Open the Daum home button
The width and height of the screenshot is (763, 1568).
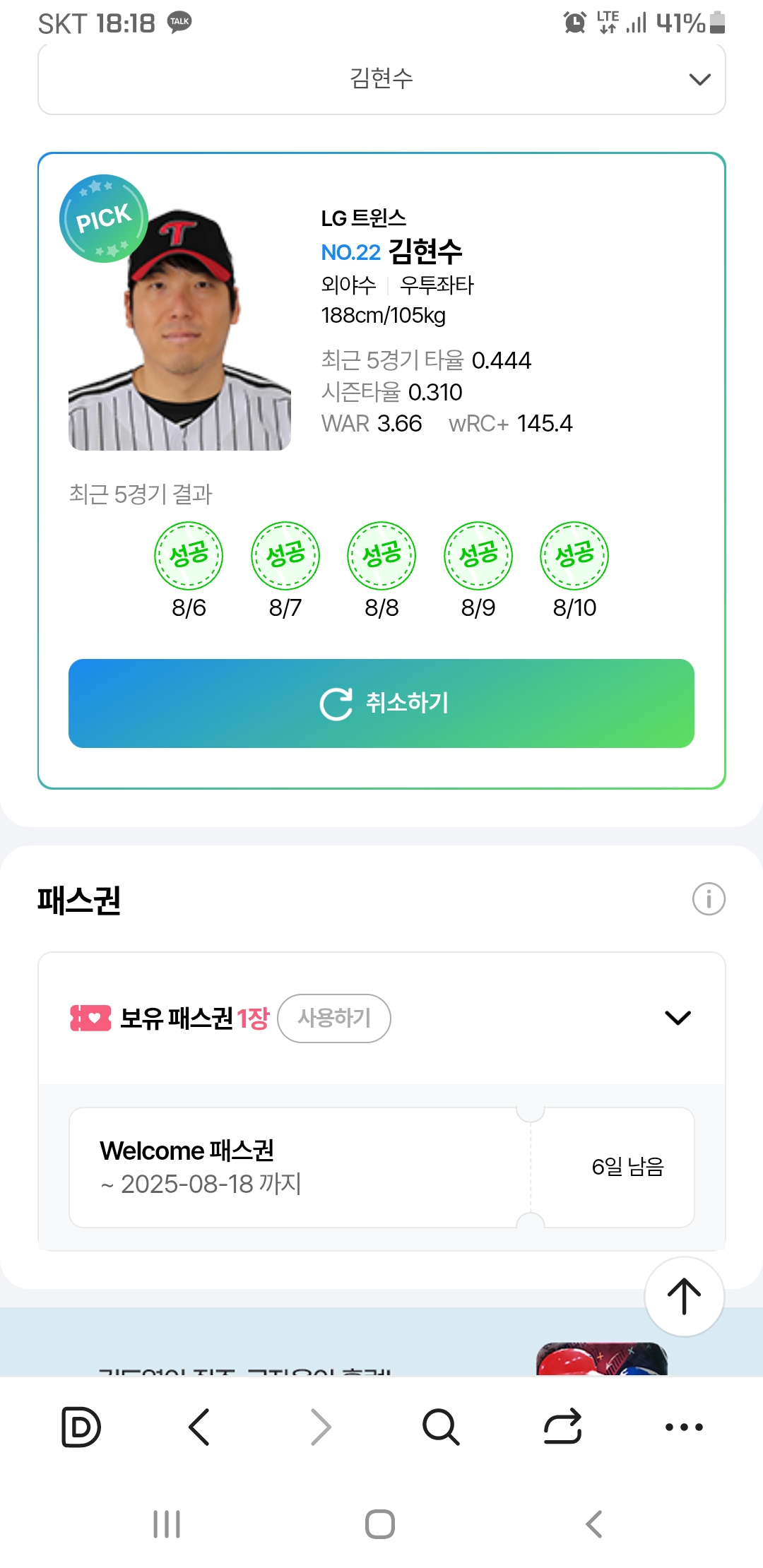(x=81, y=1427)
